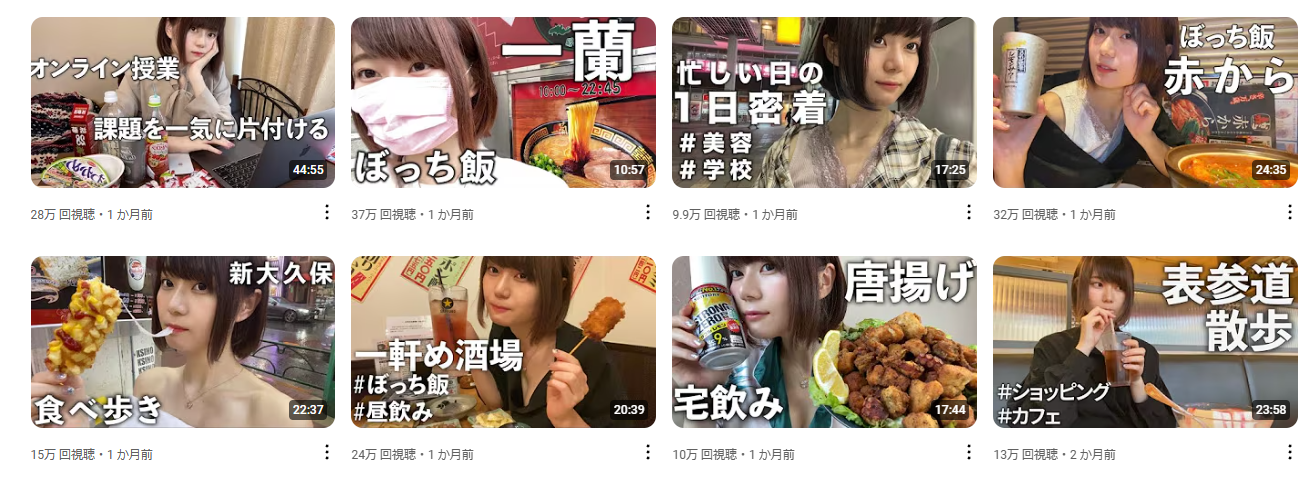1315x480 pixels.
Task: Watch the 表参道散歩 video
Action: (x=1145, y=342)
